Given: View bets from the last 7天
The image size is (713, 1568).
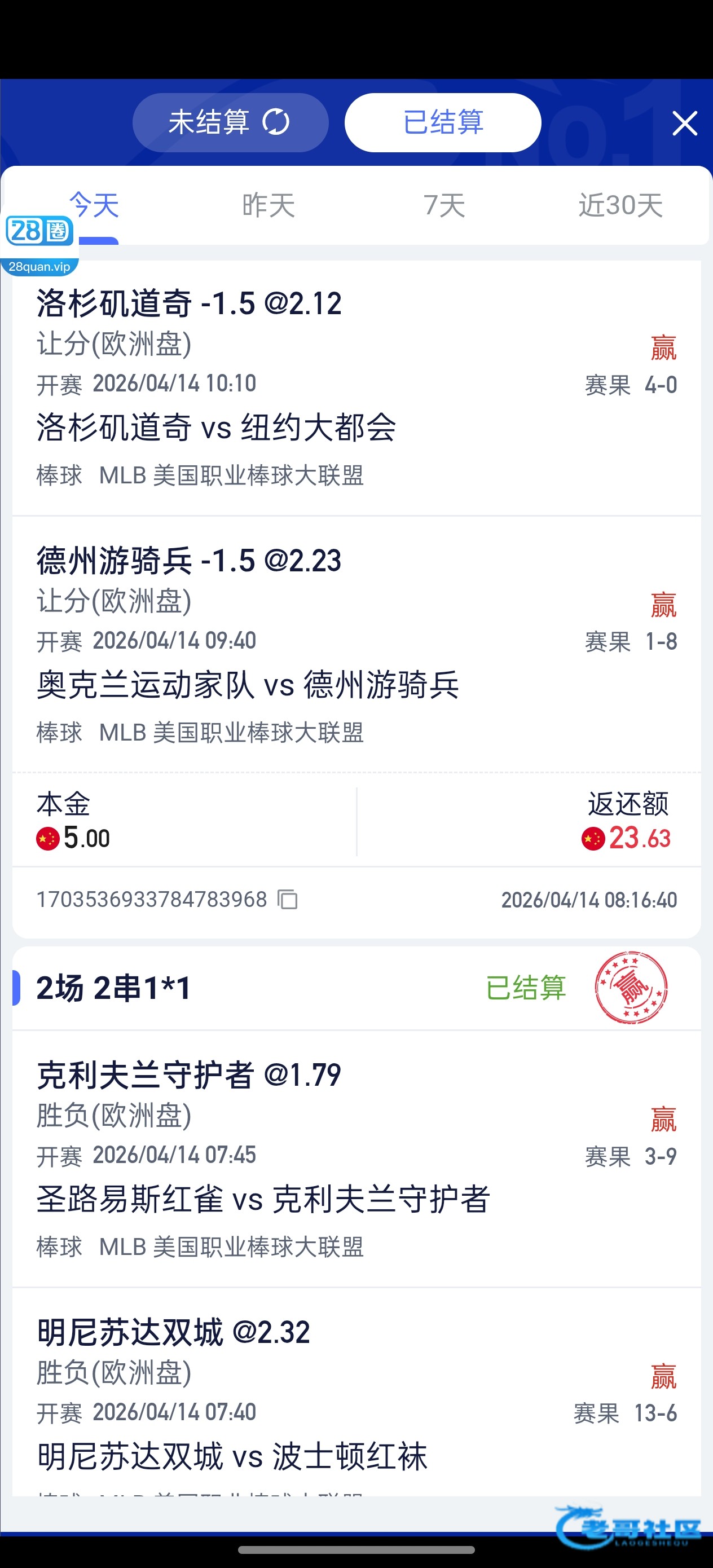Looking at the screenshot, I should 444,205.
